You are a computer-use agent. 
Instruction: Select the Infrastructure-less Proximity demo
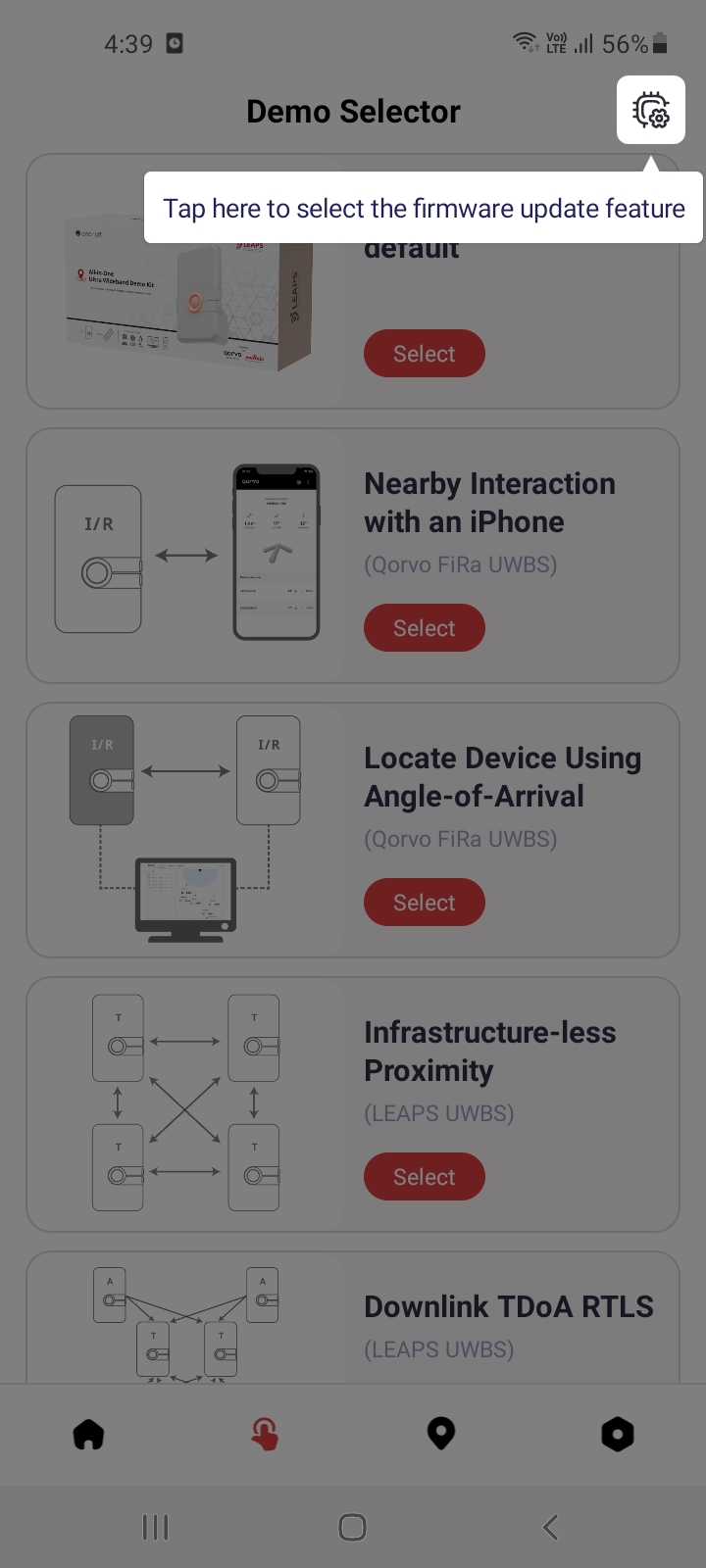coord(425,1177)
